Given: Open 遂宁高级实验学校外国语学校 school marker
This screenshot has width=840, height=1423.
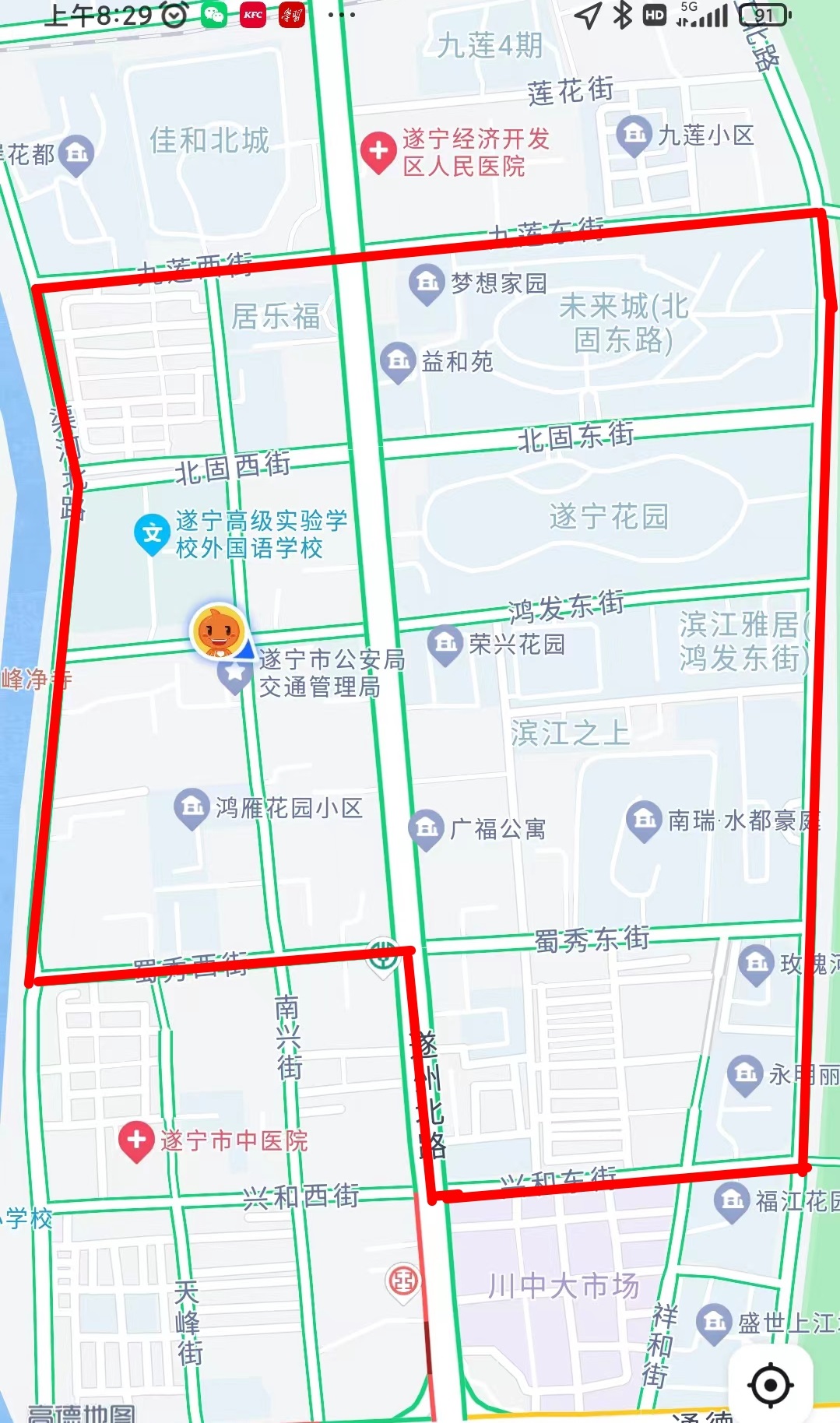Looking at the screenshot, I should [152, 534].
